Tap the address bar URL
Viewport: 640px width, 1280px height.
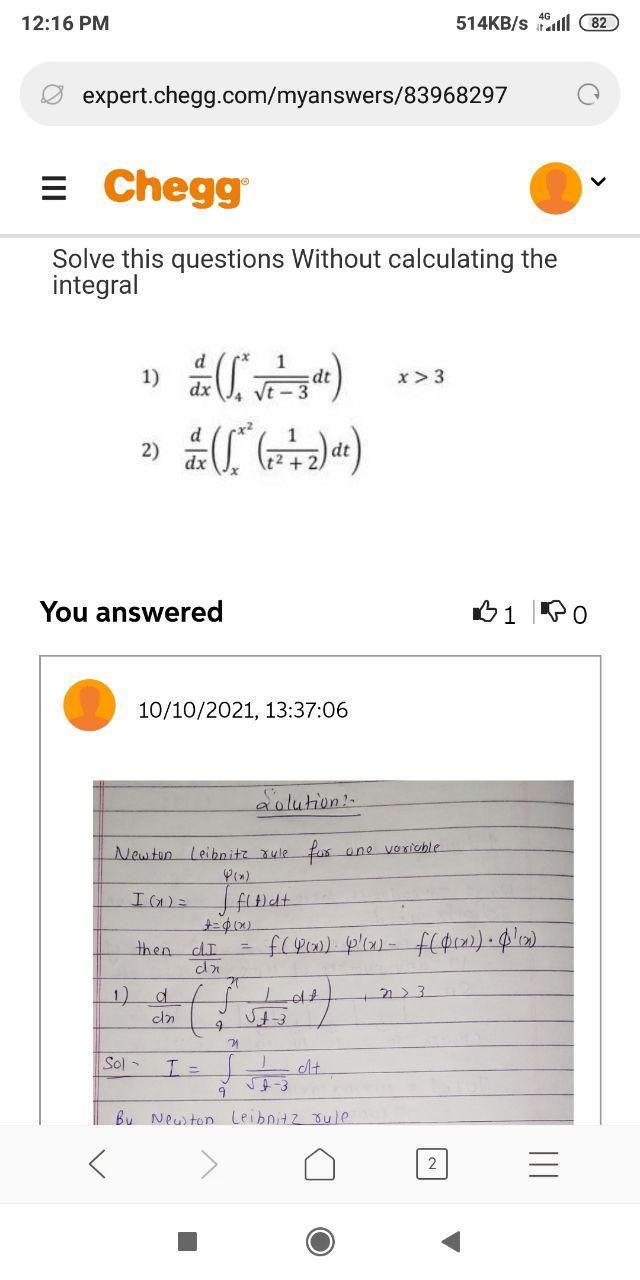click(x=295, y=95)
